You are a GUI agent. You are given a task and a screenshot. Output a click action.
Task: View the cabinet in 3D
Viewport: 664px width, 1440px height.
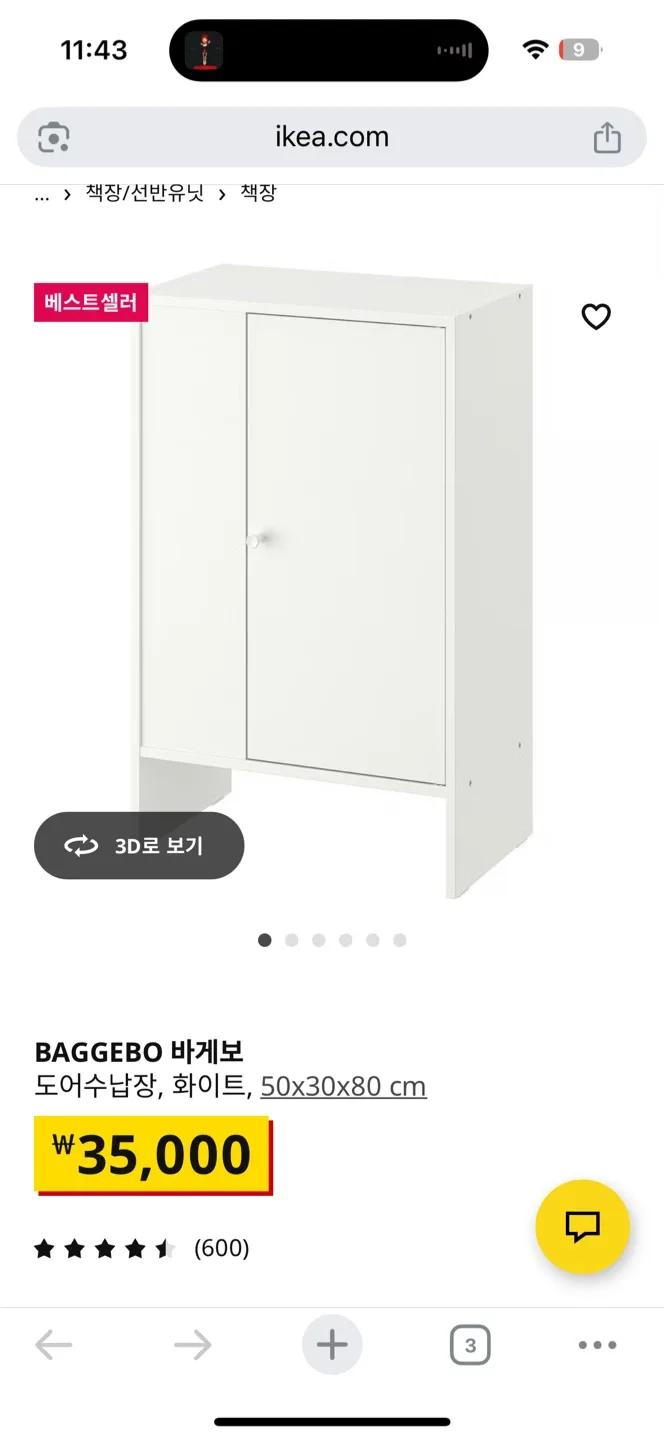click(139, 846)
